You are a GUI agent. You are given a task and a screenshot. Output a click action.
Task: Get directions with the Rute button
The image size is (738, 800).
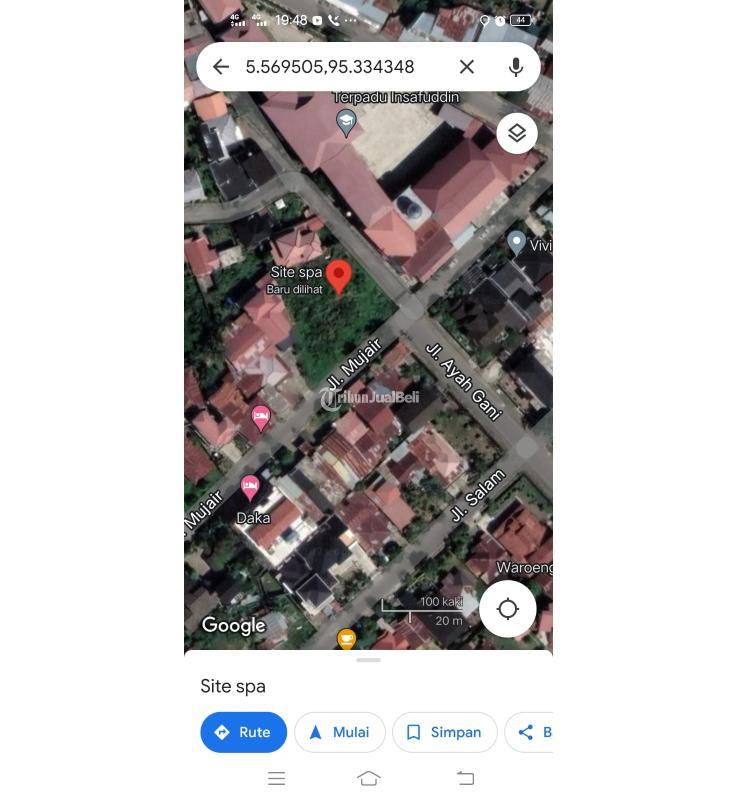pos(243,732)
